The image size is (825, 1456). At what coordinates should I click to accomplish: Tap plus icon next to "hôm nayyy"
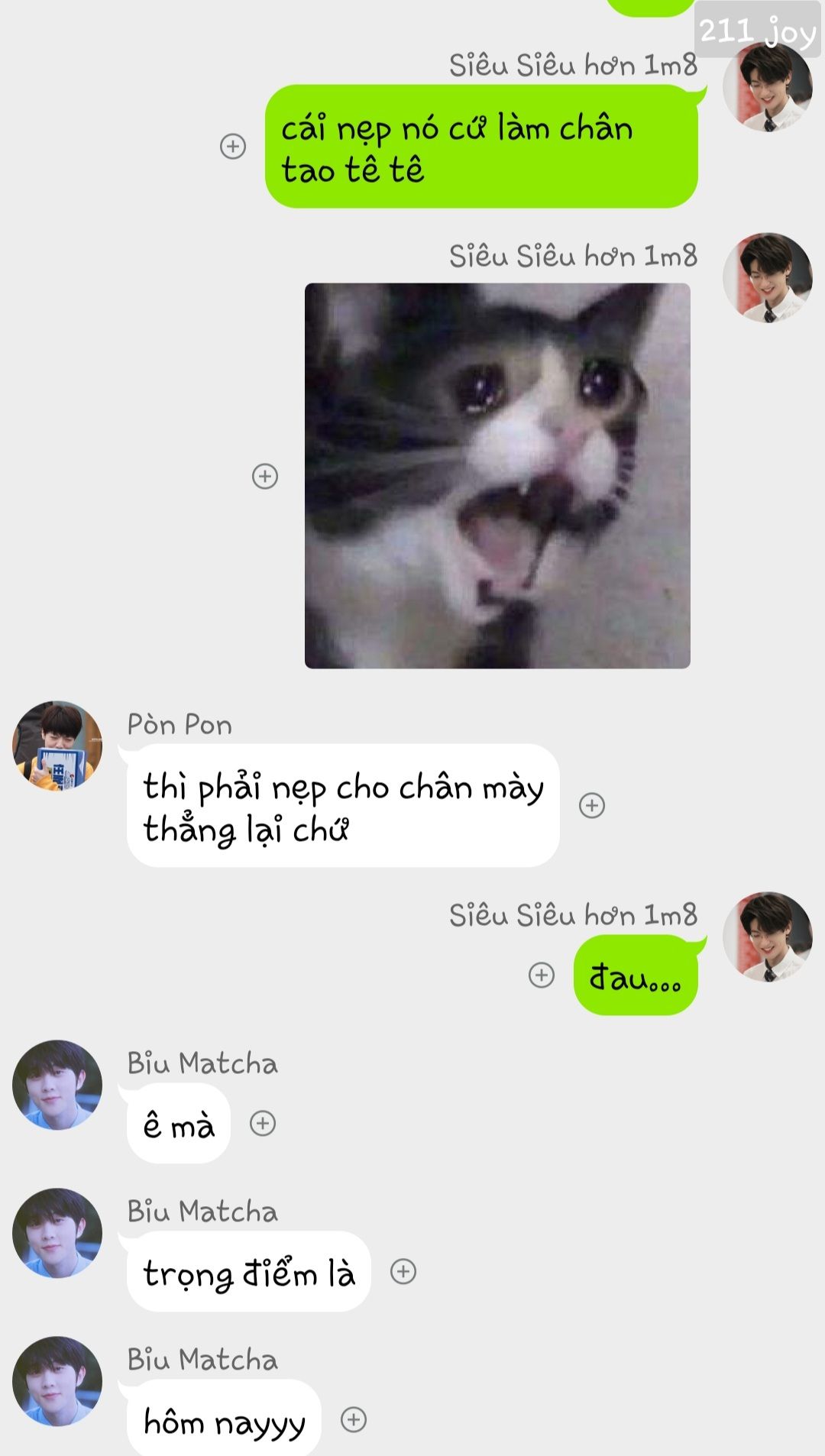pyautogui.click(x=354, y=1419)
